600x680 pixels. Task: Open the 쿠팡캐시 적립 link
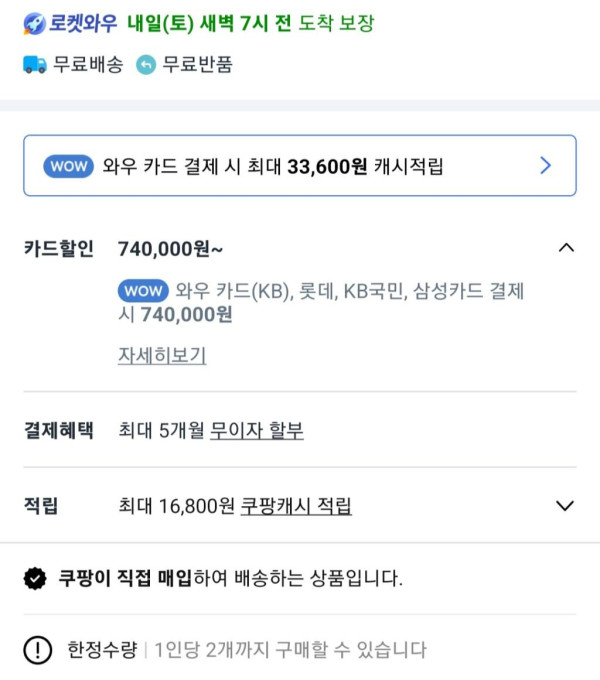click(x=296, y=506)
